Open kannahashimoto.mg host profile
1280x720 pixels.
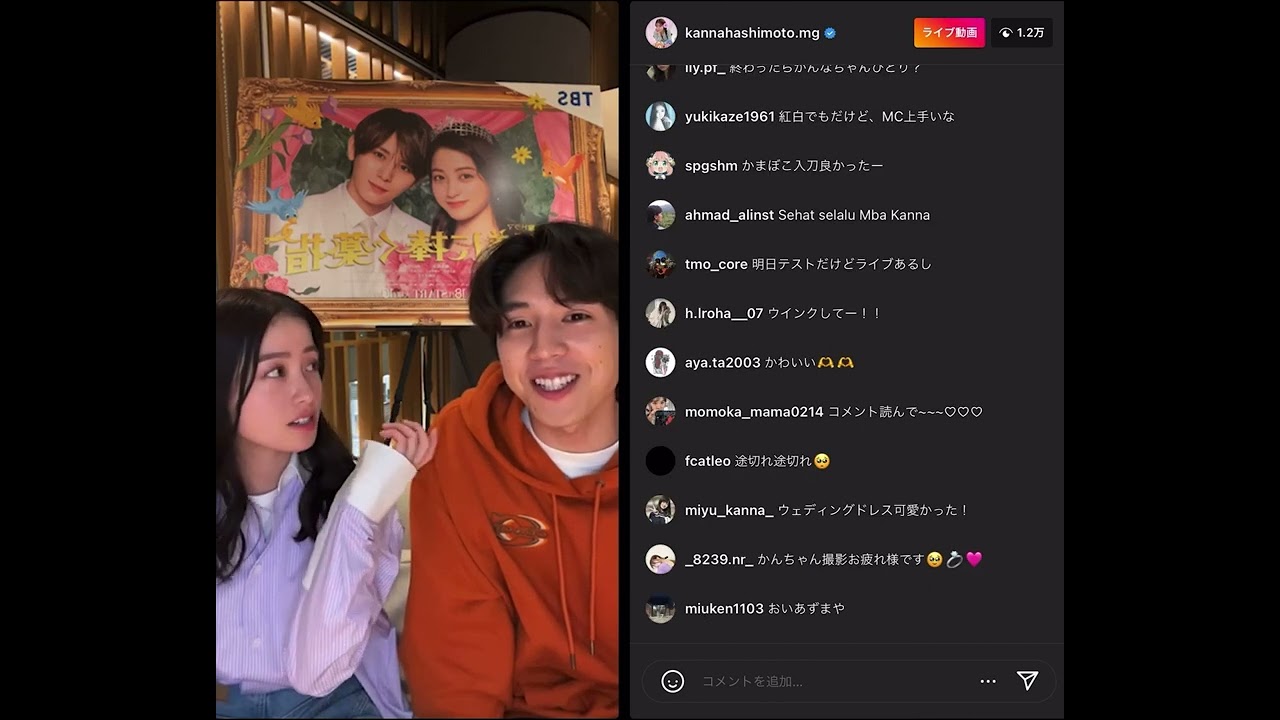pyautogui.click(x=752, y=33)
